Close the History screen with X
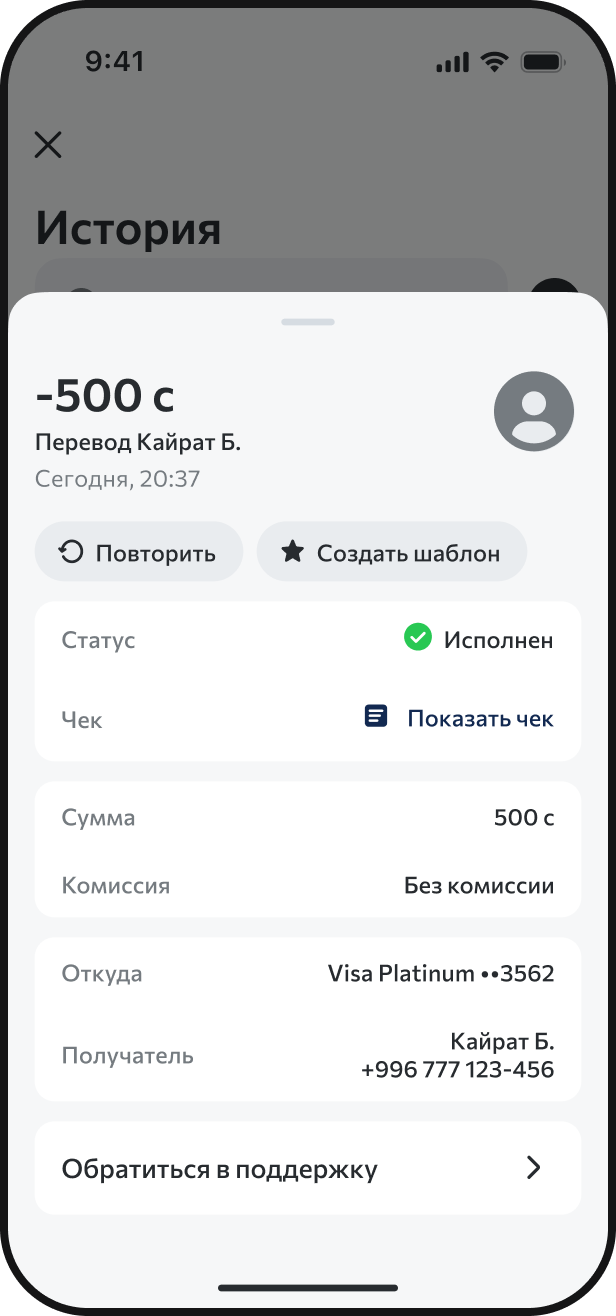This screenshot has width=616, height=1316. (x=48, y=145)
